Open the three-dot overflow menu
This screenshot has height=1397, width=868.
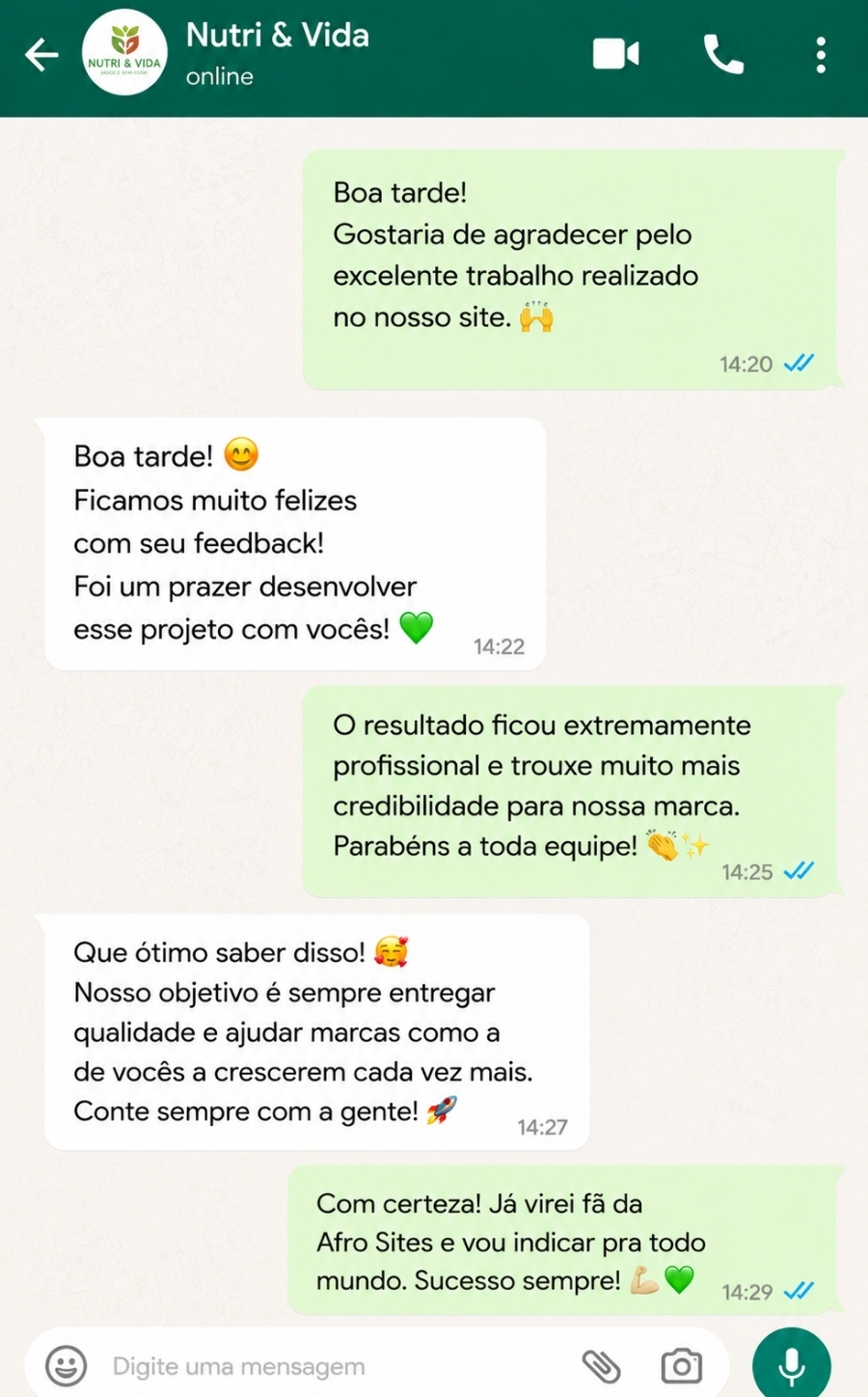821,55
